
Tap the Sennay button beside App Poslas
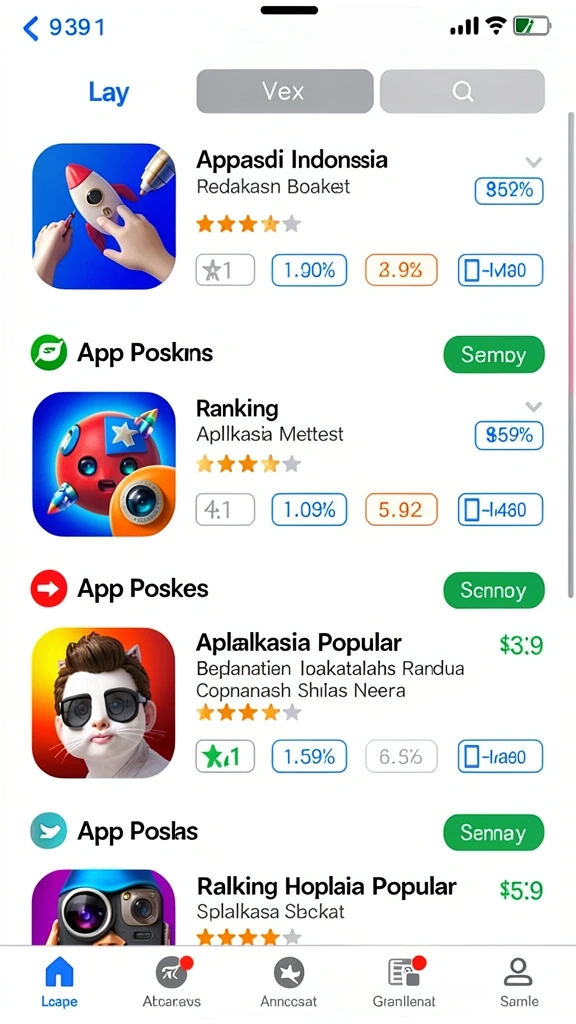point(494,833)
